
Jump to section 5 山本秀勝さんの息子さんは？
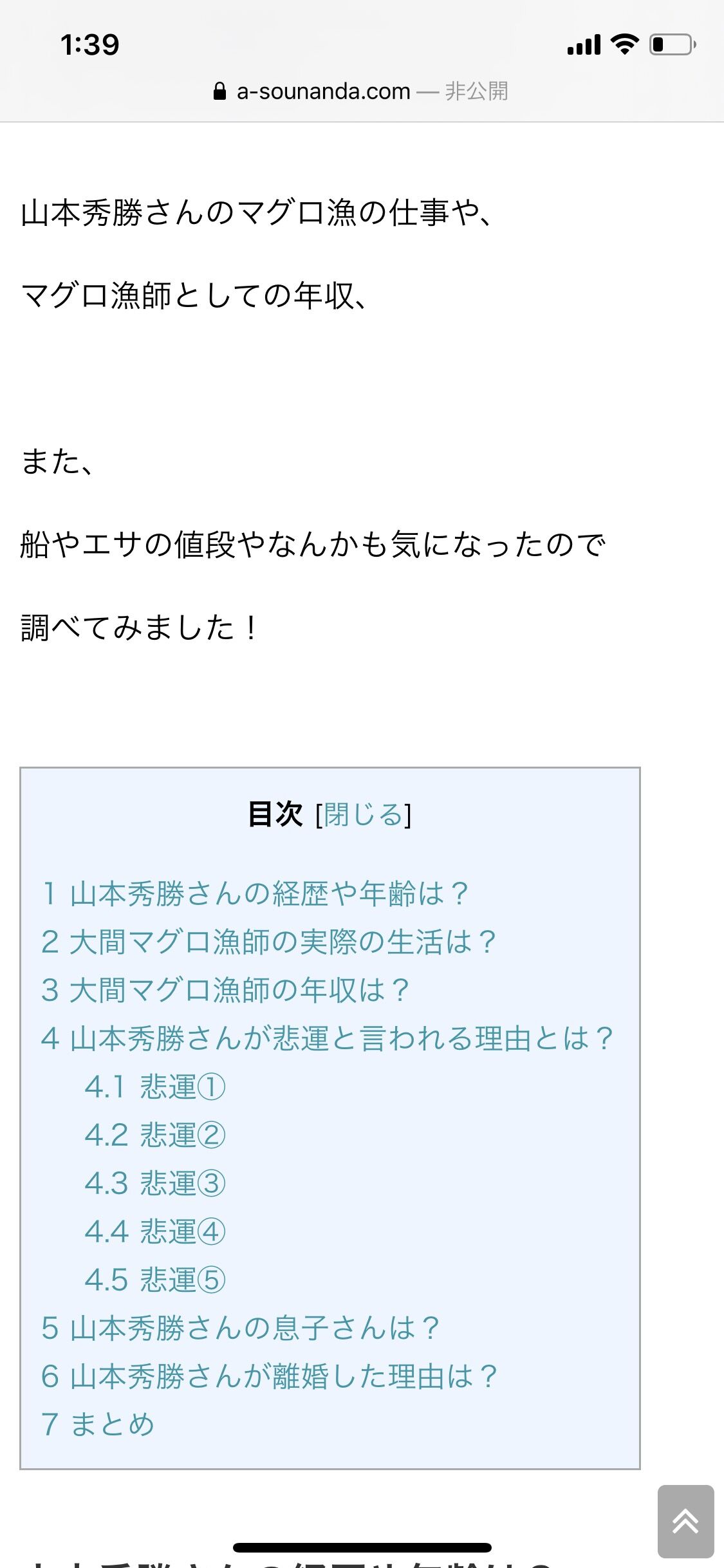point(241,1328)
